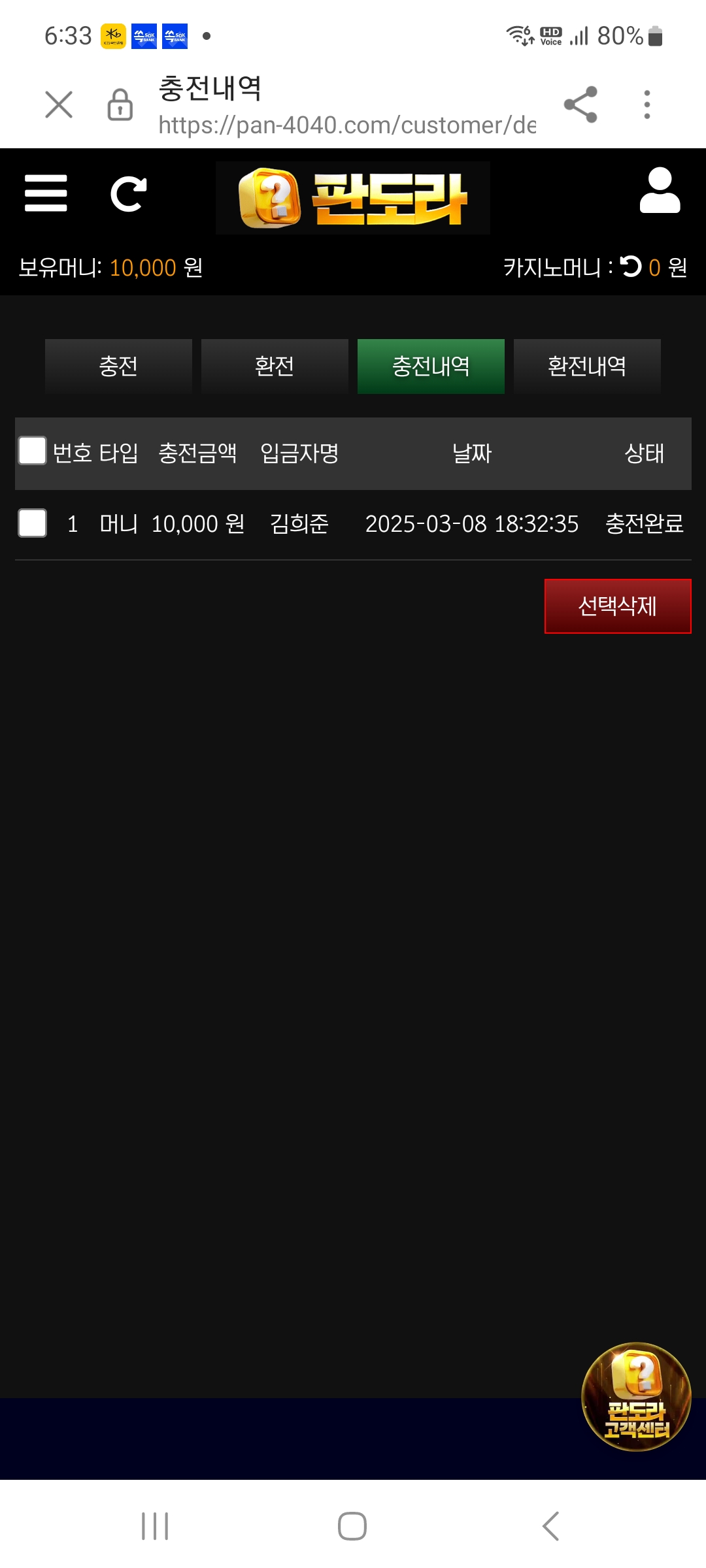Select the 충전내역 tab
Screen dimensions: 706x1568
(x=431, y=366)
